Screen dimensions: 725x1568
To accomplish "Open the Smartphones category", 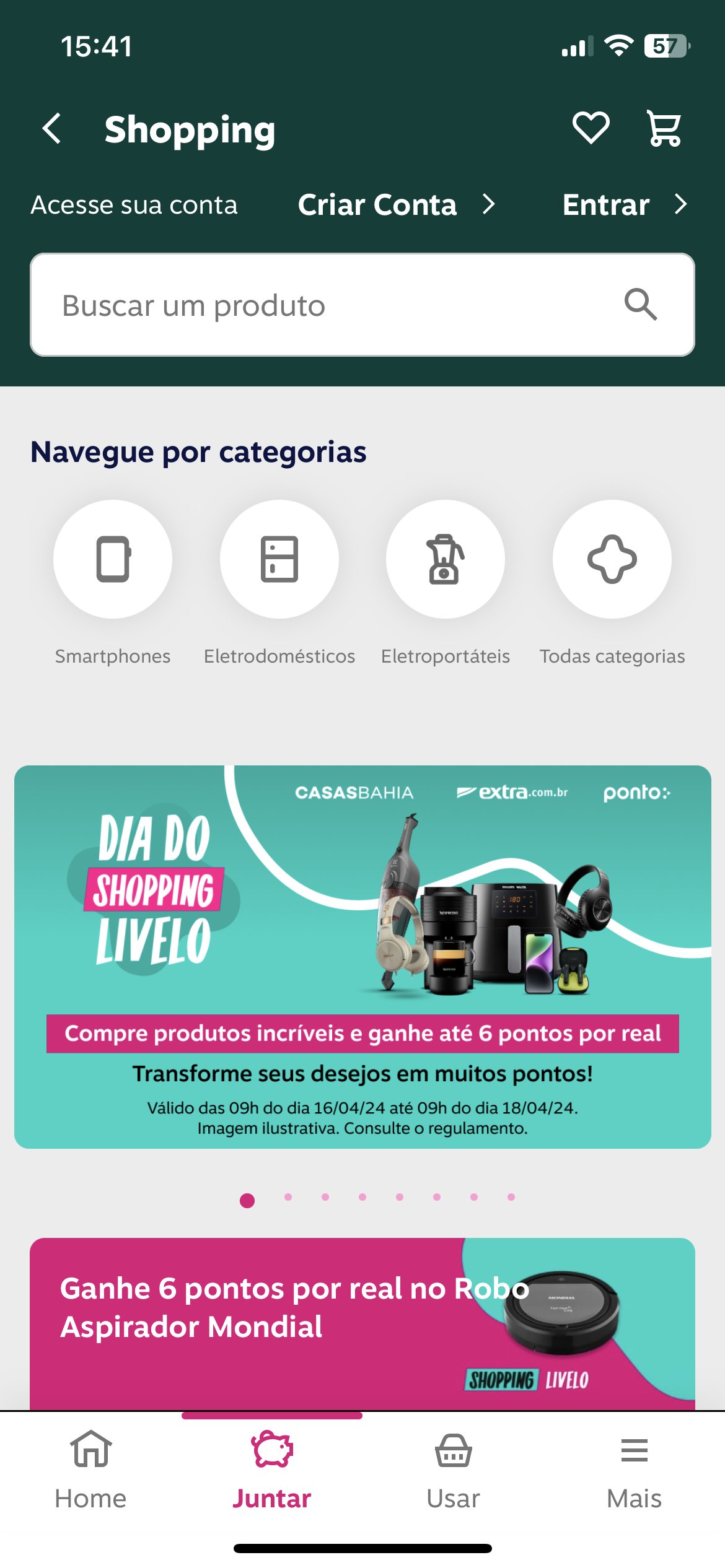I will (x=113, y=559).
